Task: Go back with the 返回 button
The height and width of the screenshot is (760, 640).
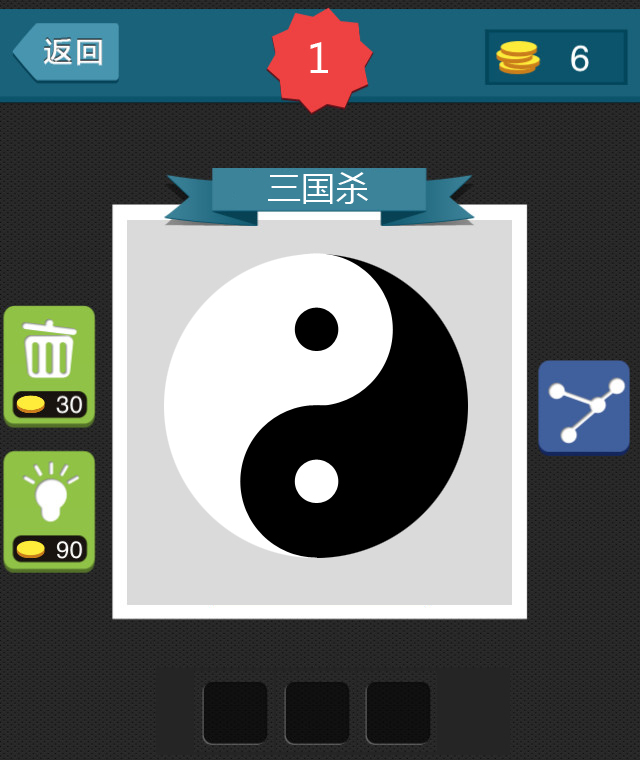Action: 67,52
